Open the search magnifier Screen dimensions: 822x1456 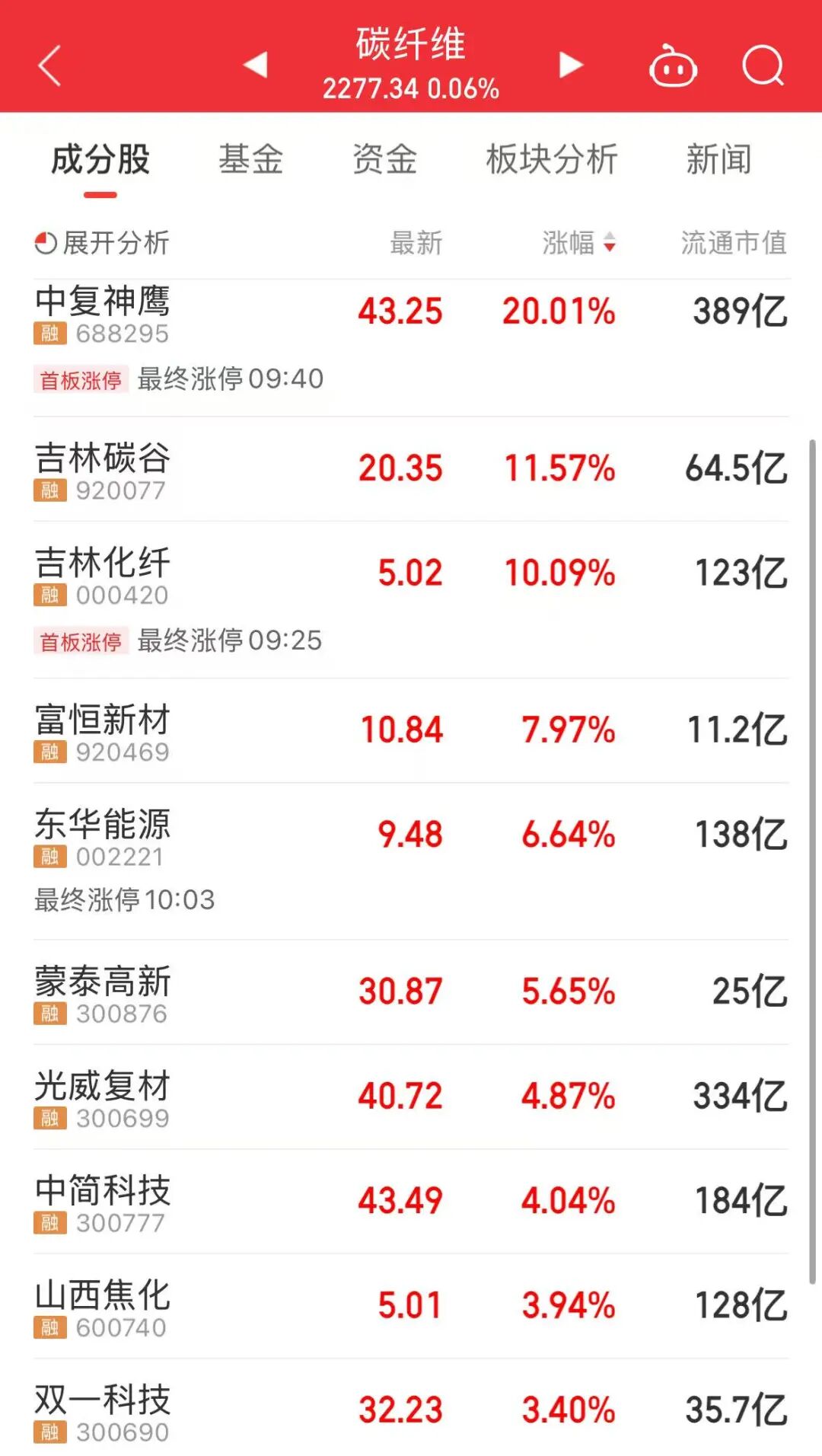[763, 66]
